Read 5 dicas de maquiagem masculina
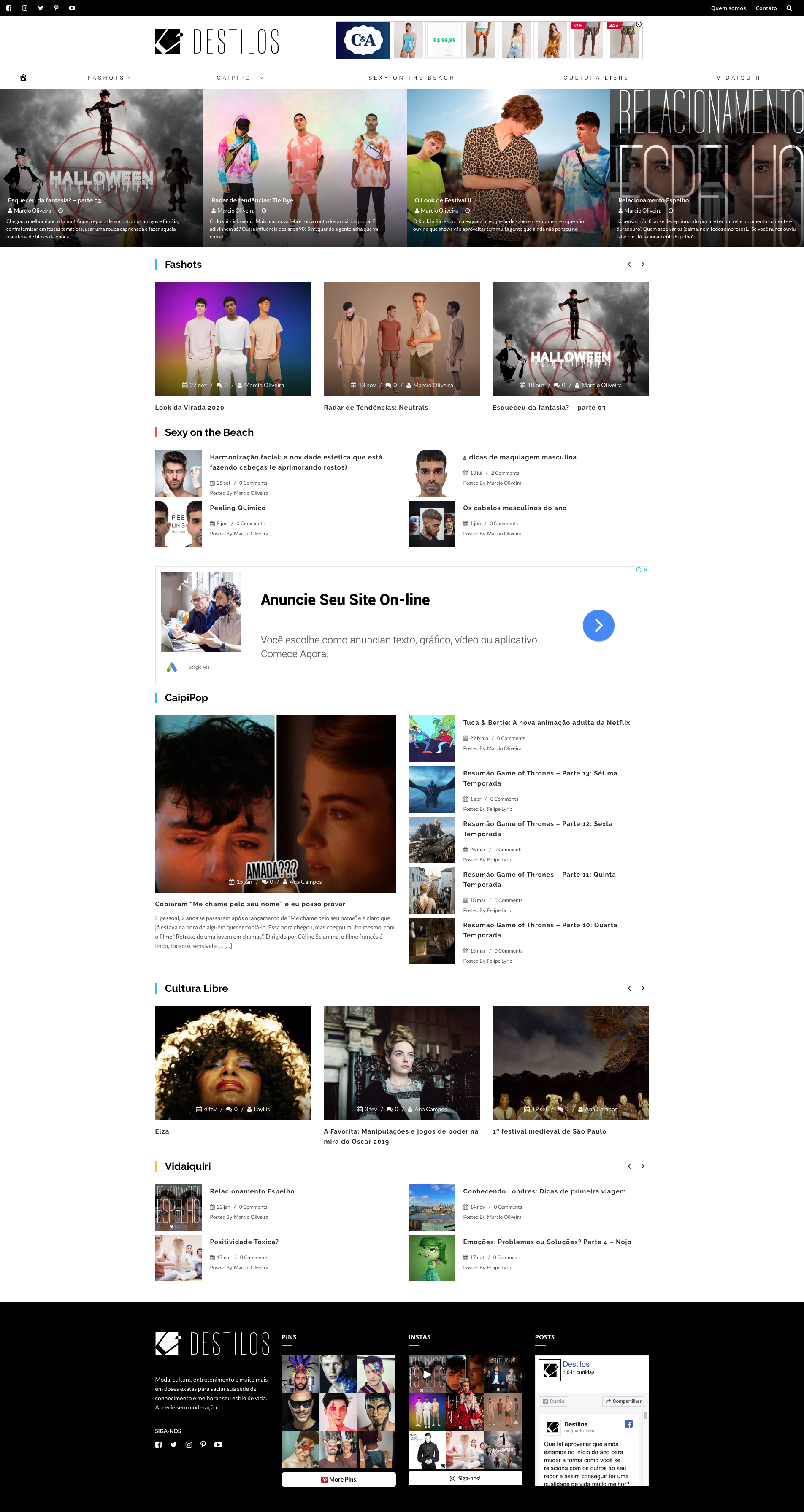The image size is (804, 1512). 519,457
